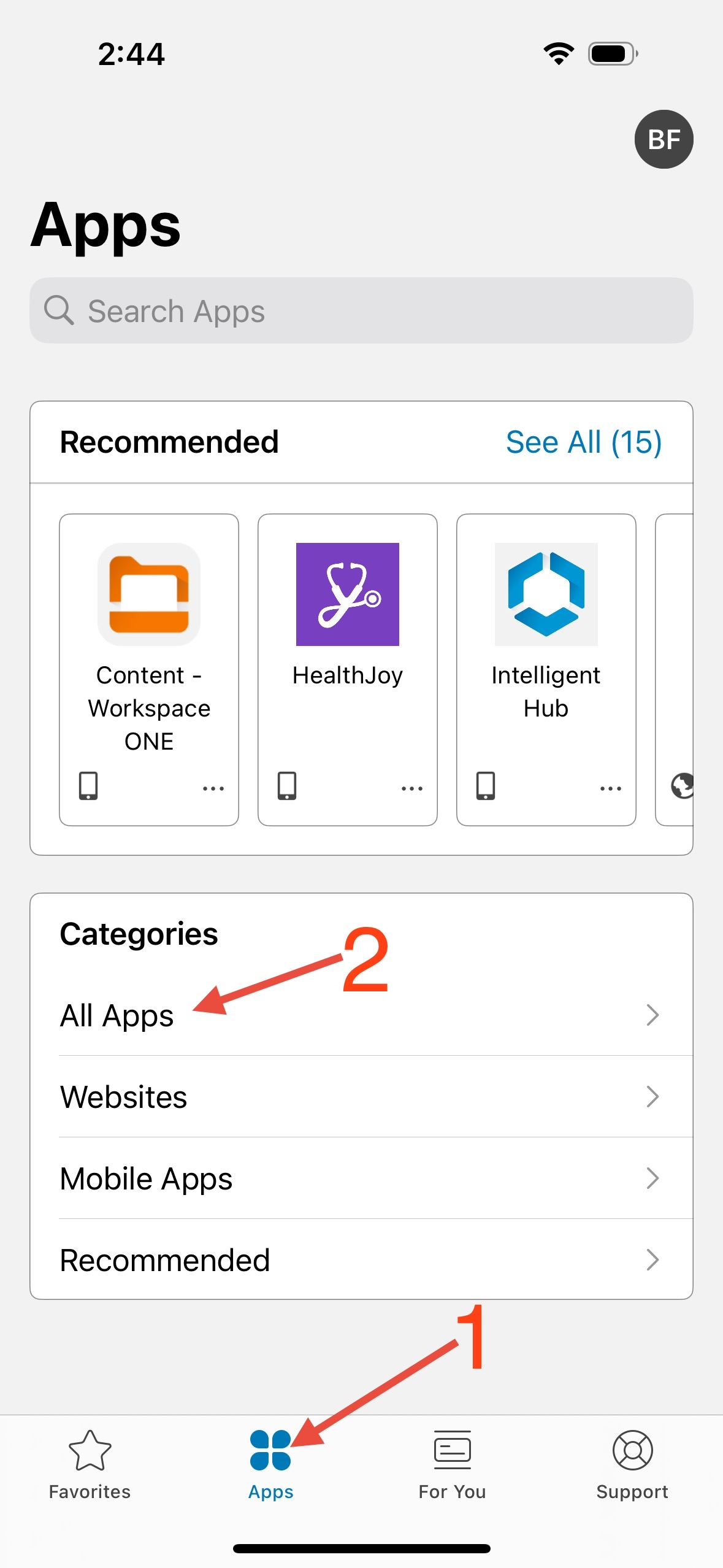723x1568 pixels.
Task: Open the Content - Workspace ONE card
Action: 149,670
